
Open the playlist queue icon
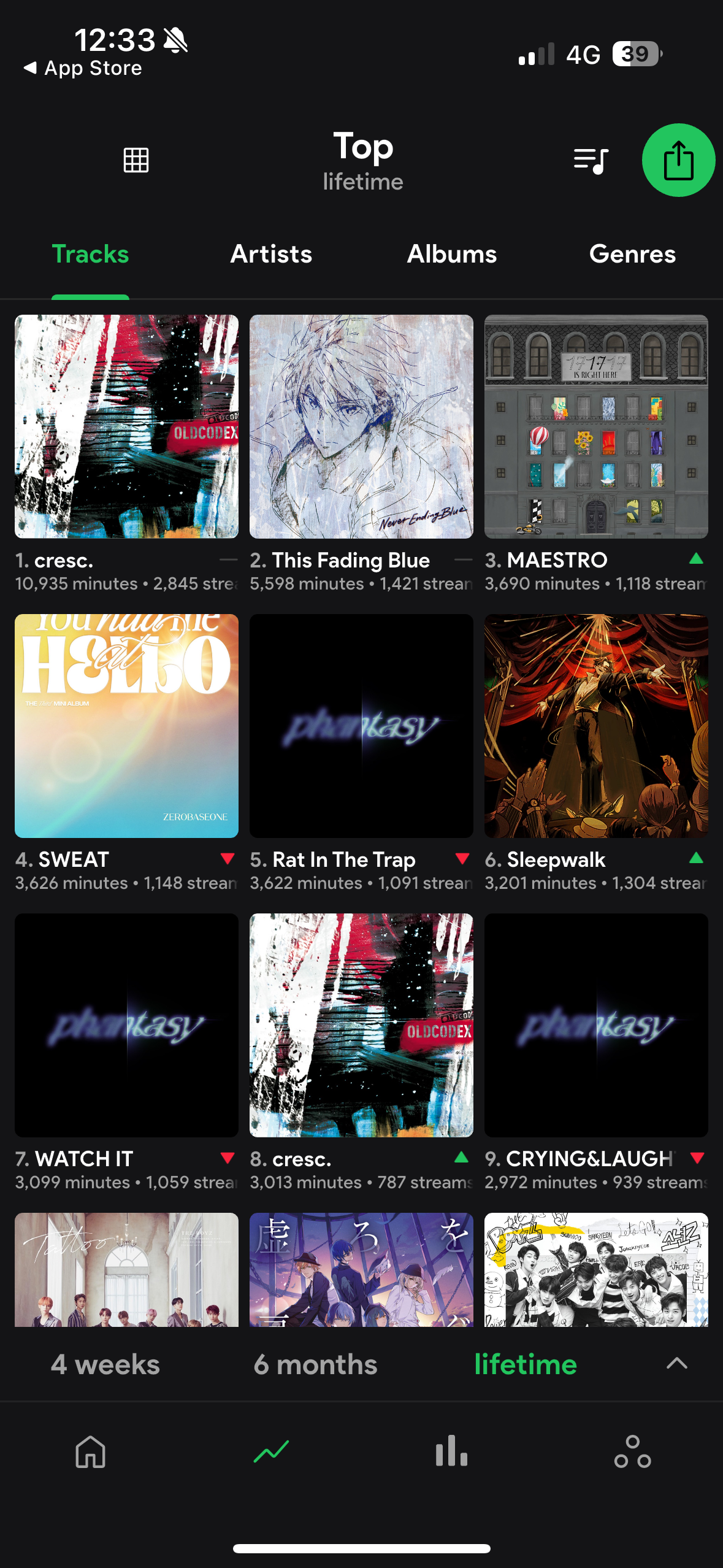[x=590, y=161]
